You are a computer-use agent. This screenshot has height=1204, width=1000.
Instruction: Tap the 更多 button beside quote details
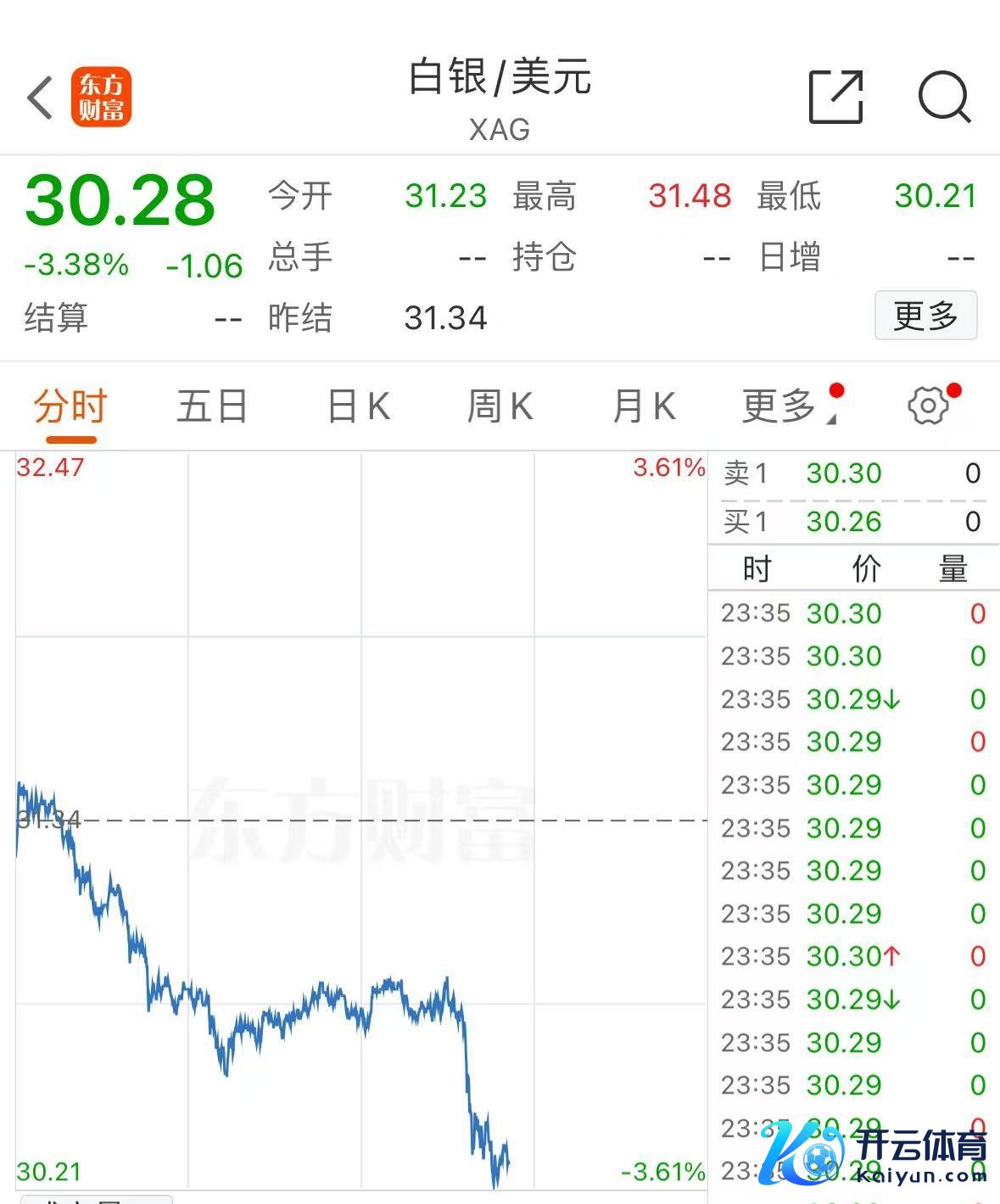pyautogui.click(x=925, y=316)
